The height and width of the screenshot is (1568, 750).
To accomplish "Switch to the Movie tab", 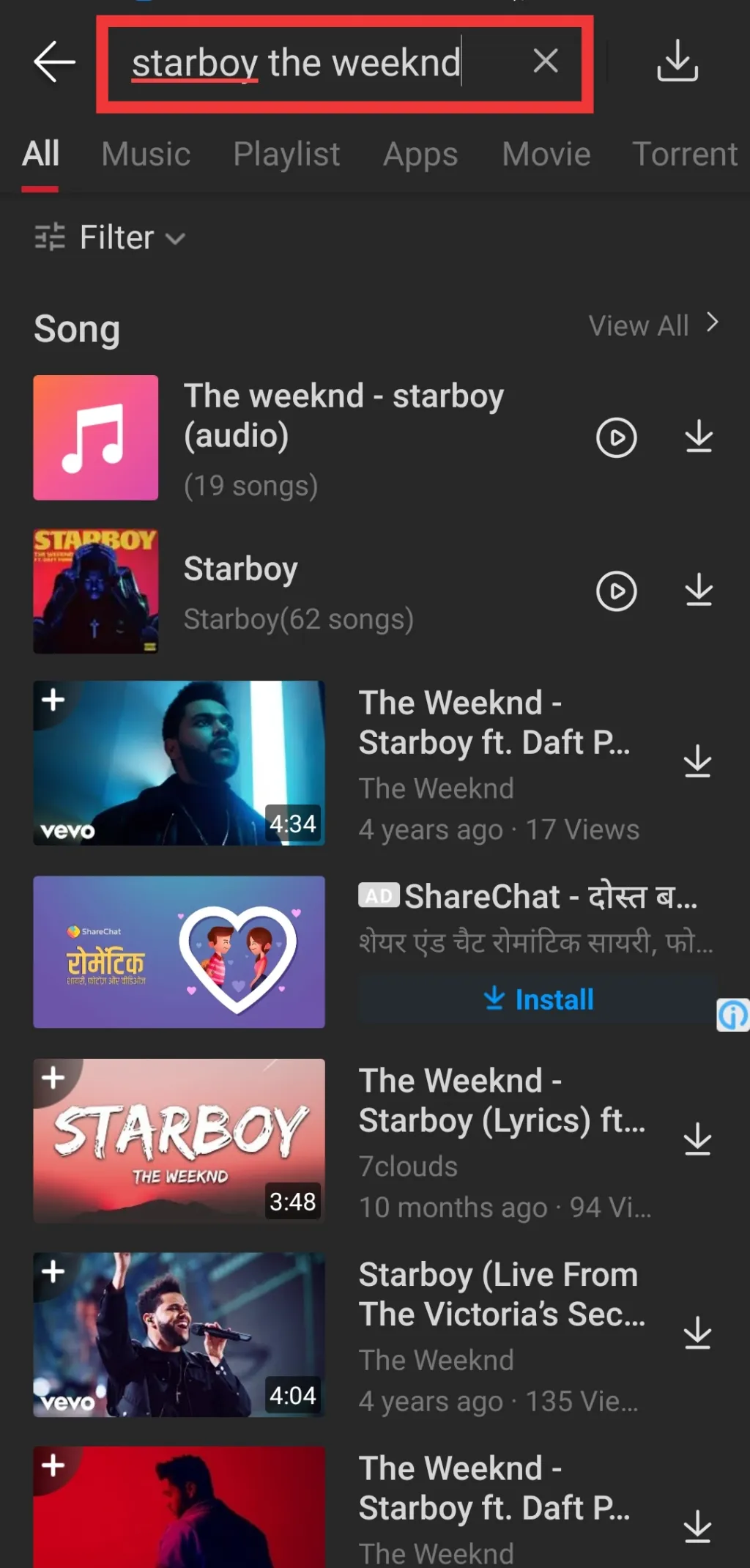I will click(546, 154).
